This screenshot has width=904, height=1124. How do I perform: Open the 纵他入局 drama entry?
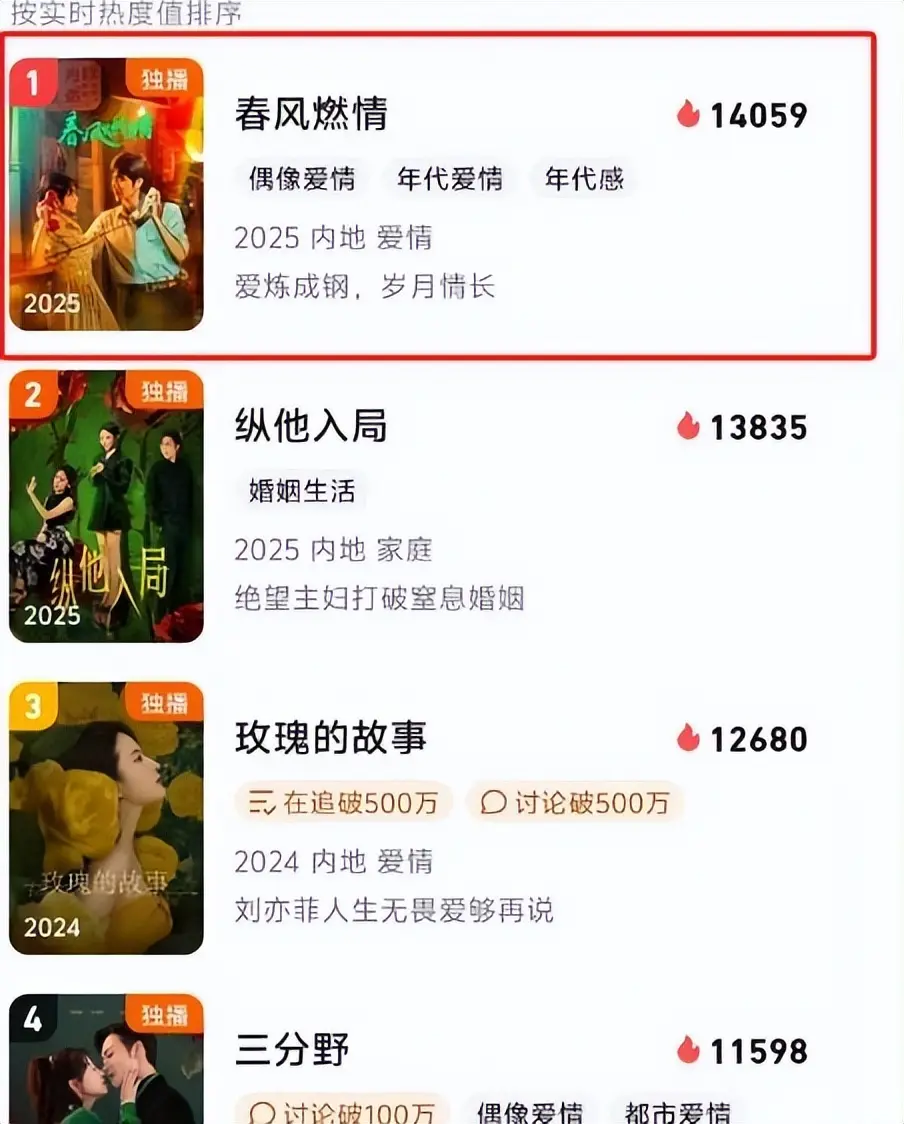pos(311,427)
